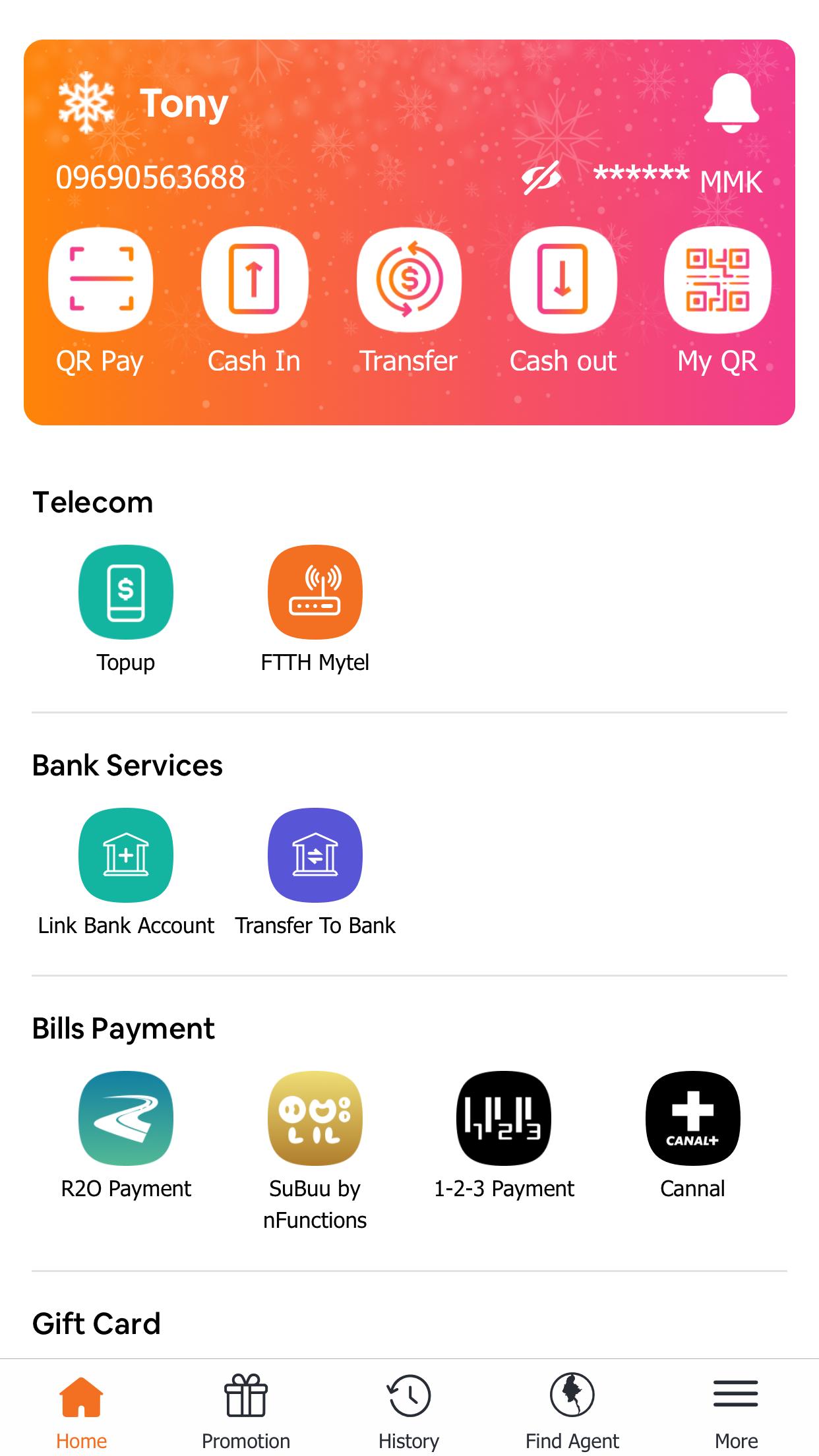Open the notifications bell

click(731, 103)
